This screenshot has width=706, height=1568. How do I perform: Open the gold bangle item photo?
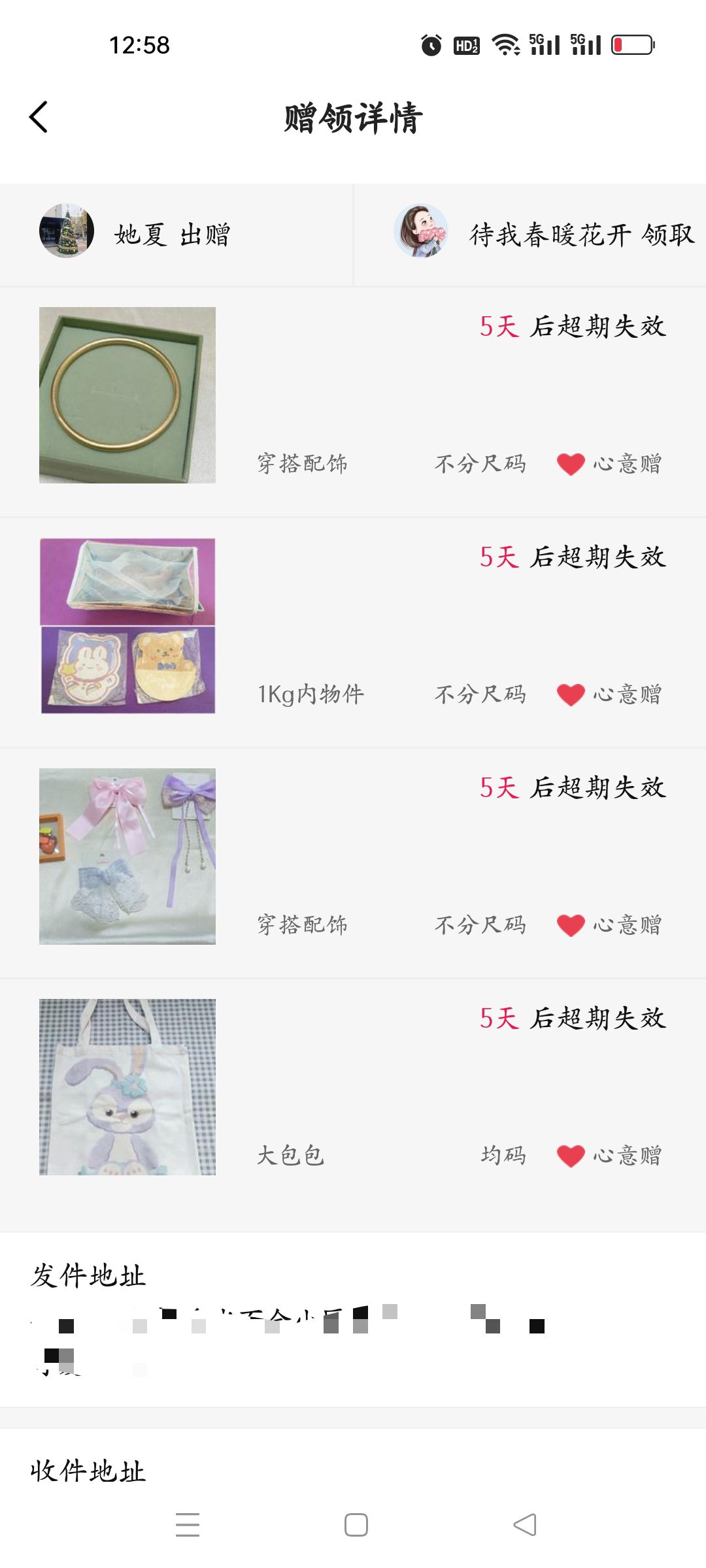127,395
